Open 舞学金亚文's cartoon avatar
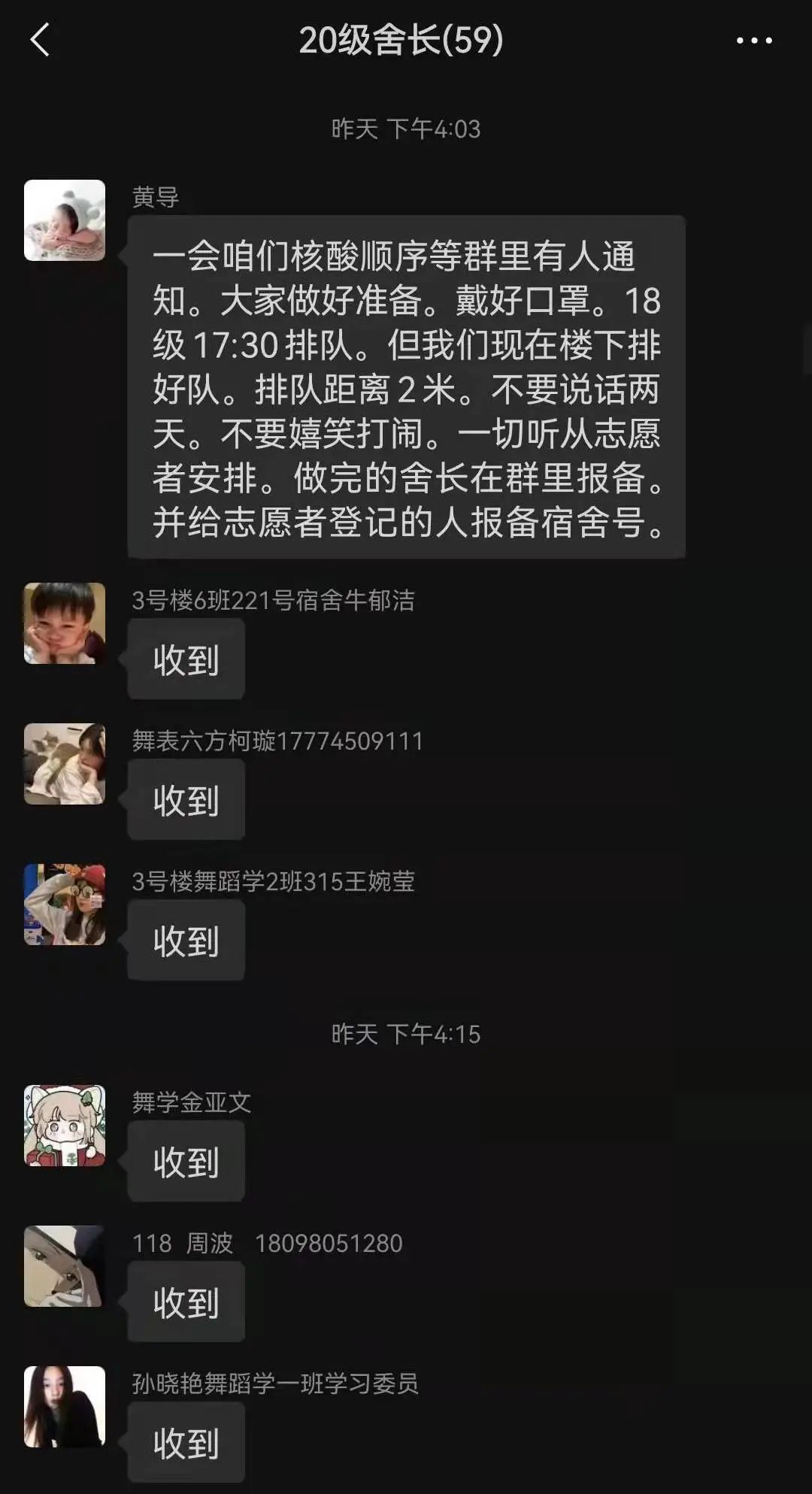The width and height of the screenshot is (812, 1494). coord(65,1126)
